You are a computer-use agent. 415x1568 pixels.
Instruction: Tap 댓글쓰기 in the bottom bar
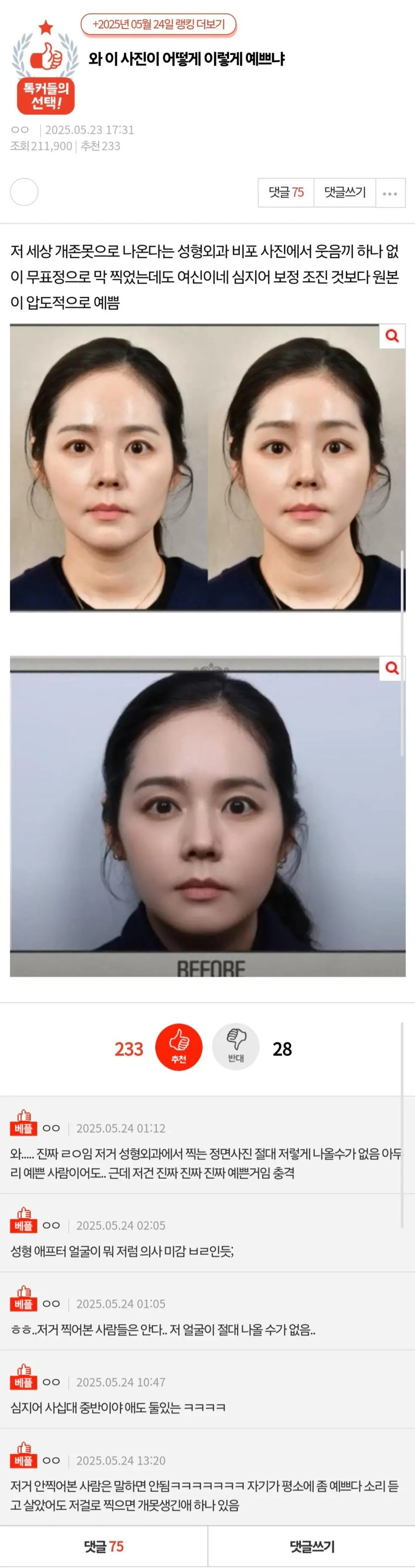click(311, 1546)
